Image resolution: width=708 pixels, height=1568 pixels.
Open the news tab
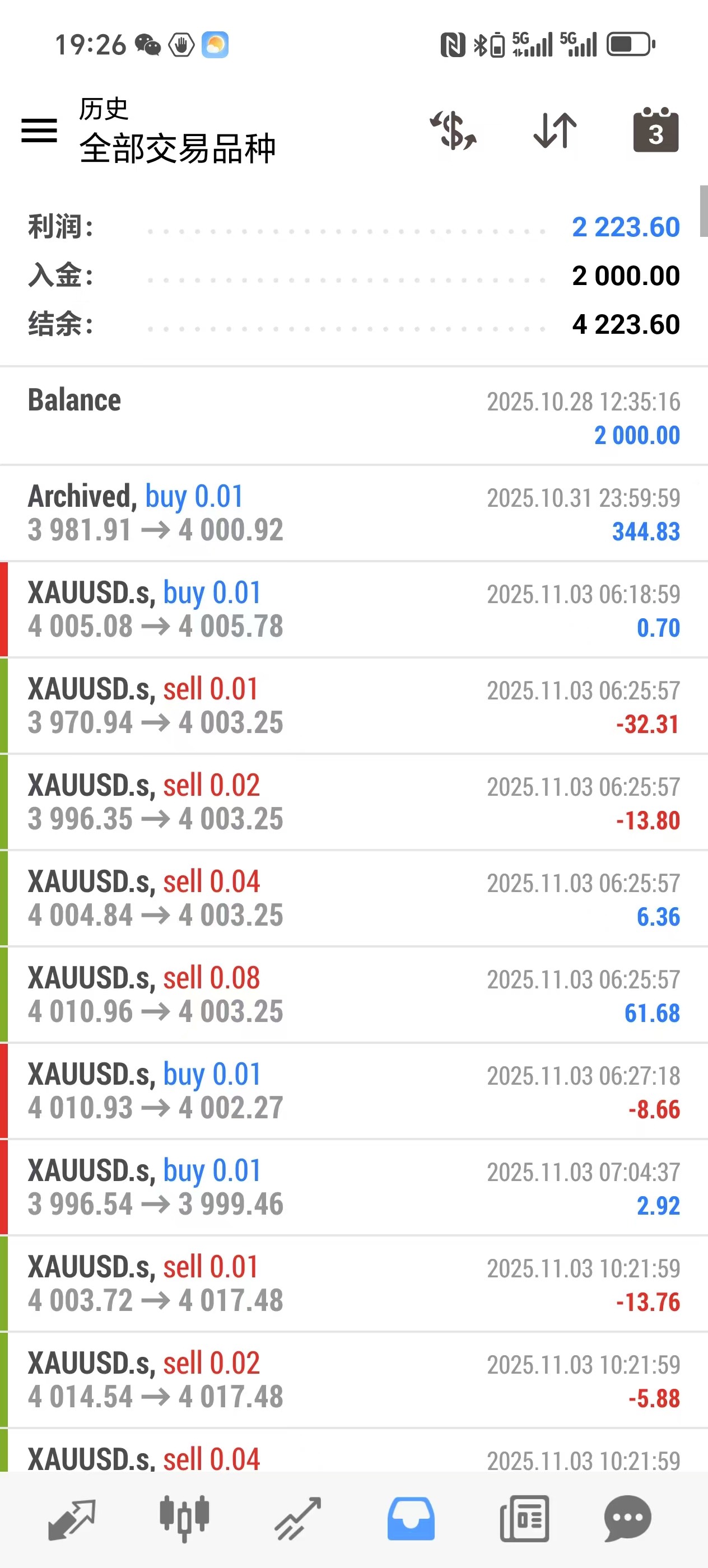pyautogui.click(x=524, y=1519)
